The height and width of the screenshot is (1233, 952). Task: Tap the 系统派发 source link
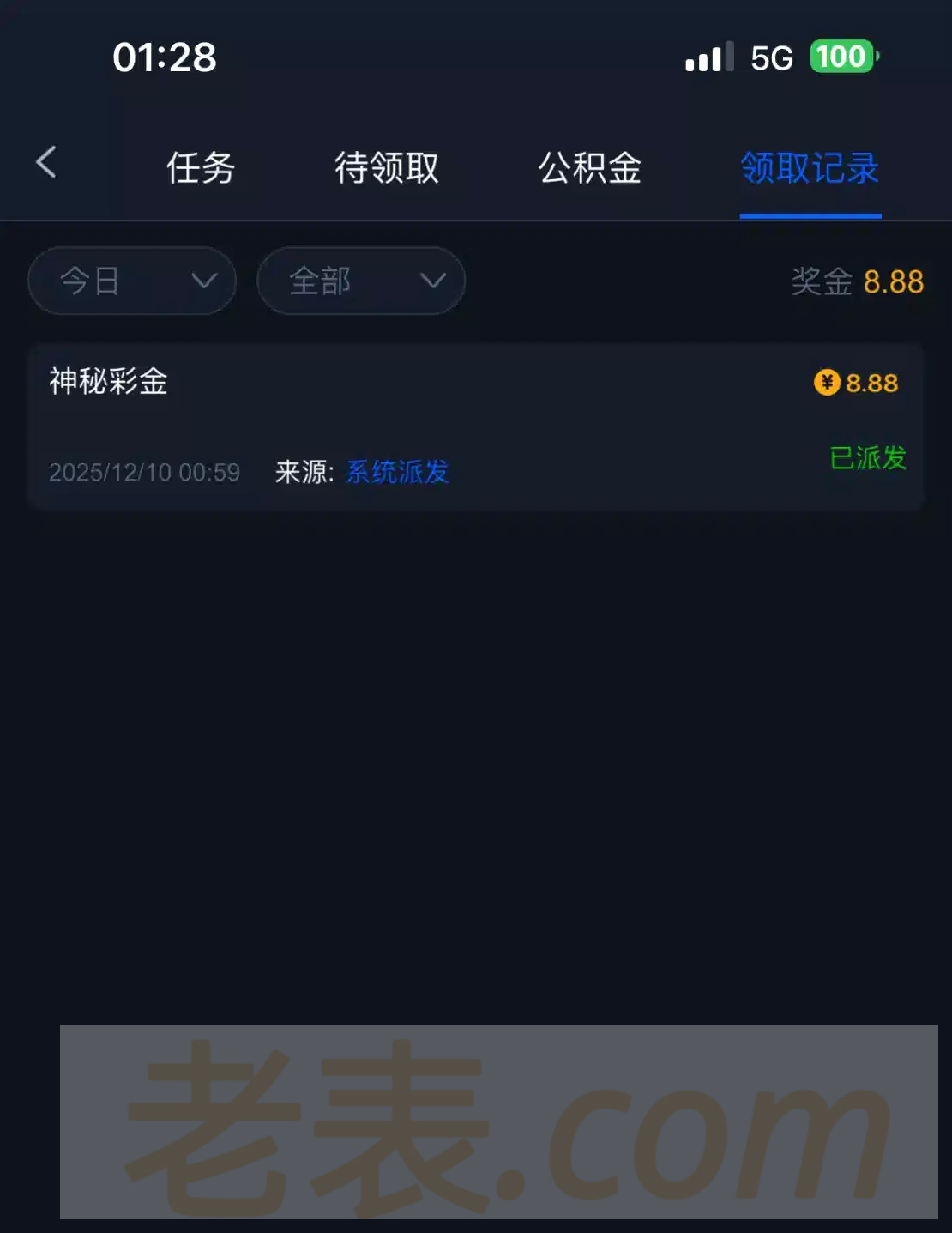(397, 472)
